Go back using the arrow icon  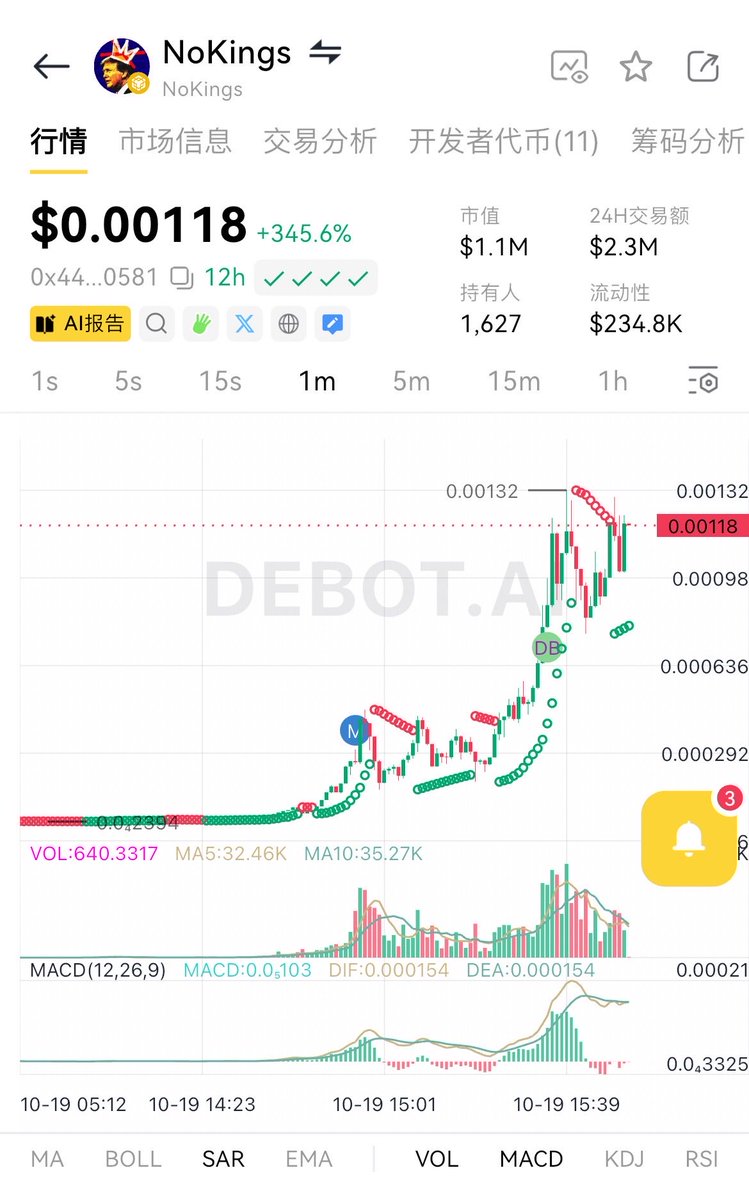(x=51, y=67)
